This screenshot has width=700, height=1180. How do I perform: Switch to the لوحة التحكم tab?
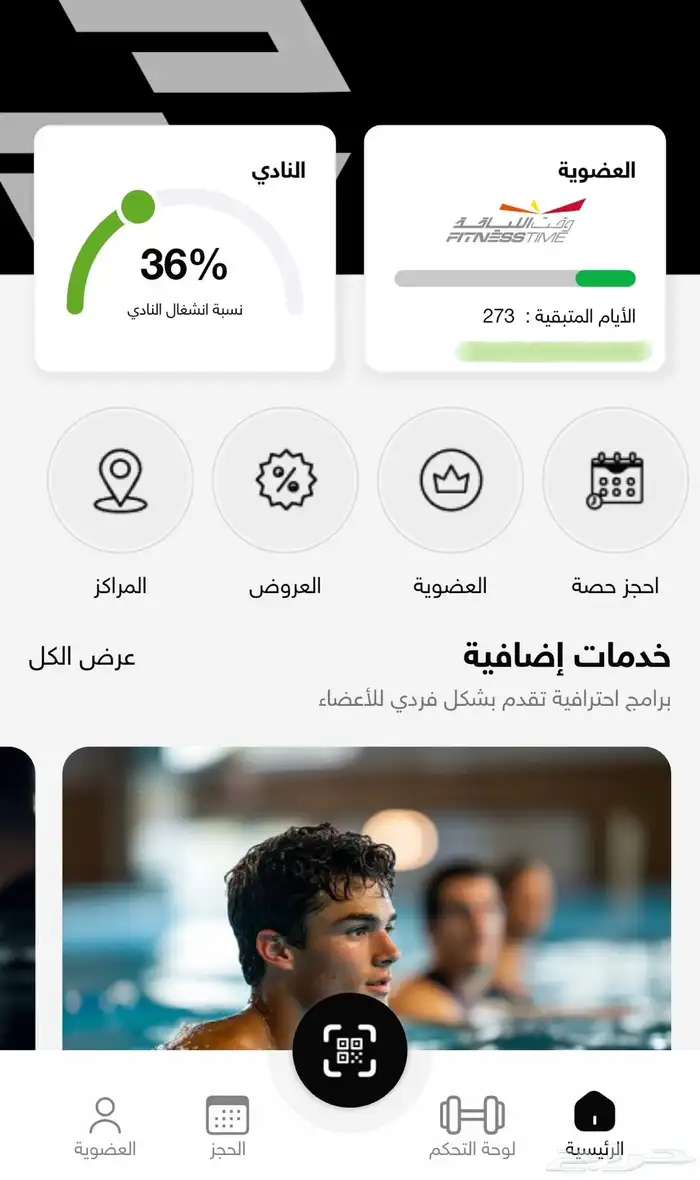[x=472, y=1125]
